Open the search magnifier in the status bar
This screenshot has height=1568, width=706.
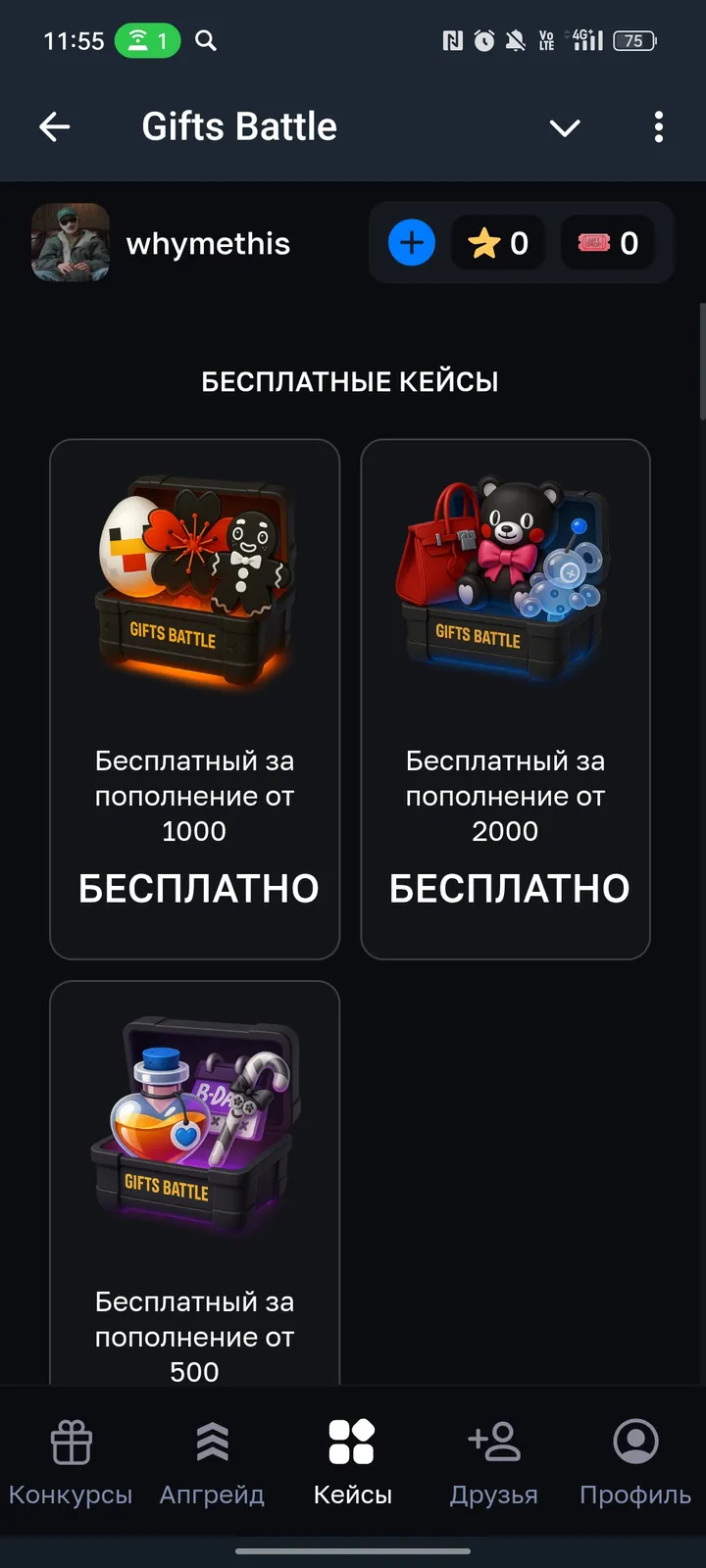pyautogui.click(x=203, y=41)
